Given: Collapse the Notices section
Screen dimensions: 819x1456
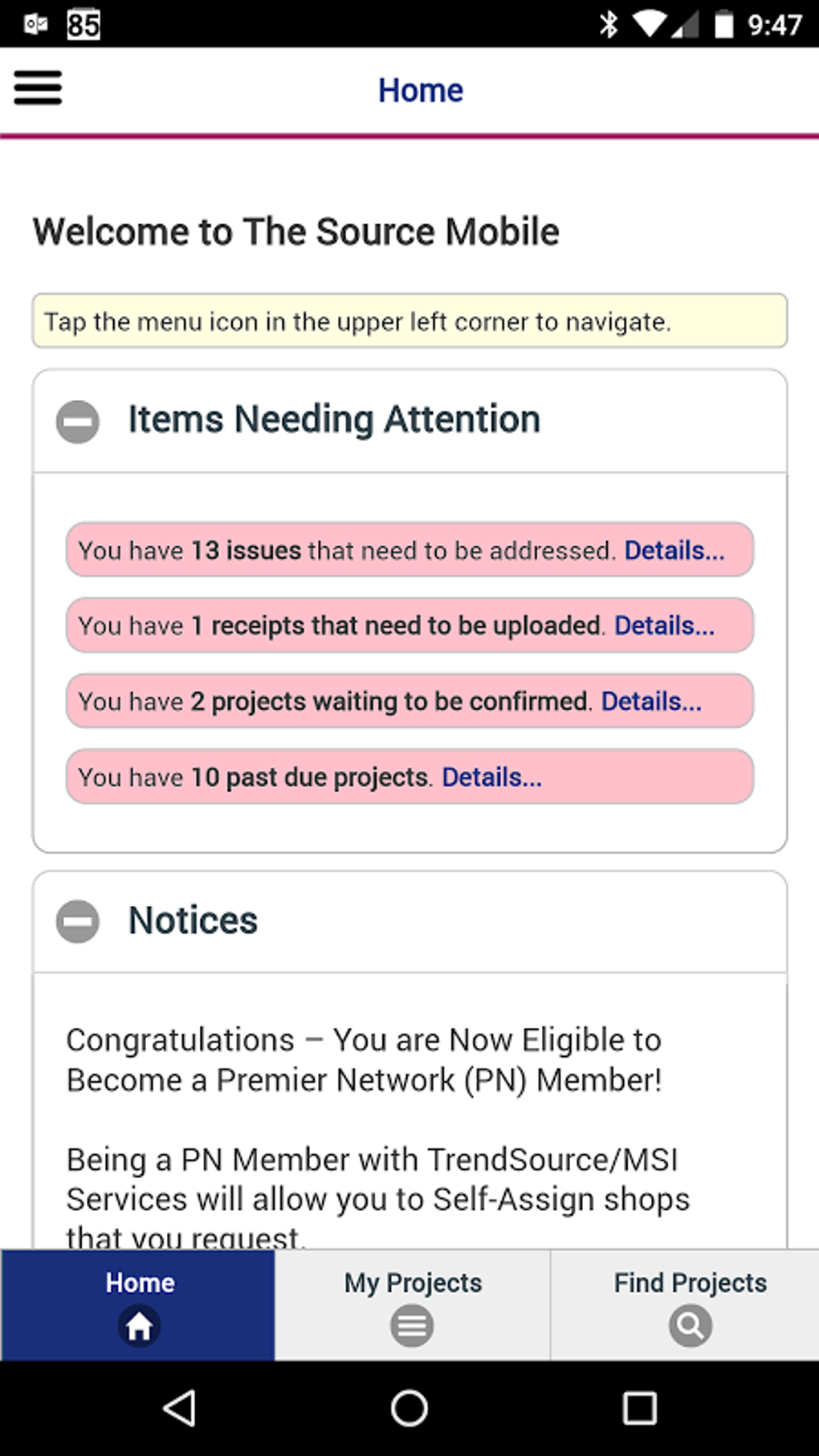Looking at the screenshot, I should click(77, 920).
